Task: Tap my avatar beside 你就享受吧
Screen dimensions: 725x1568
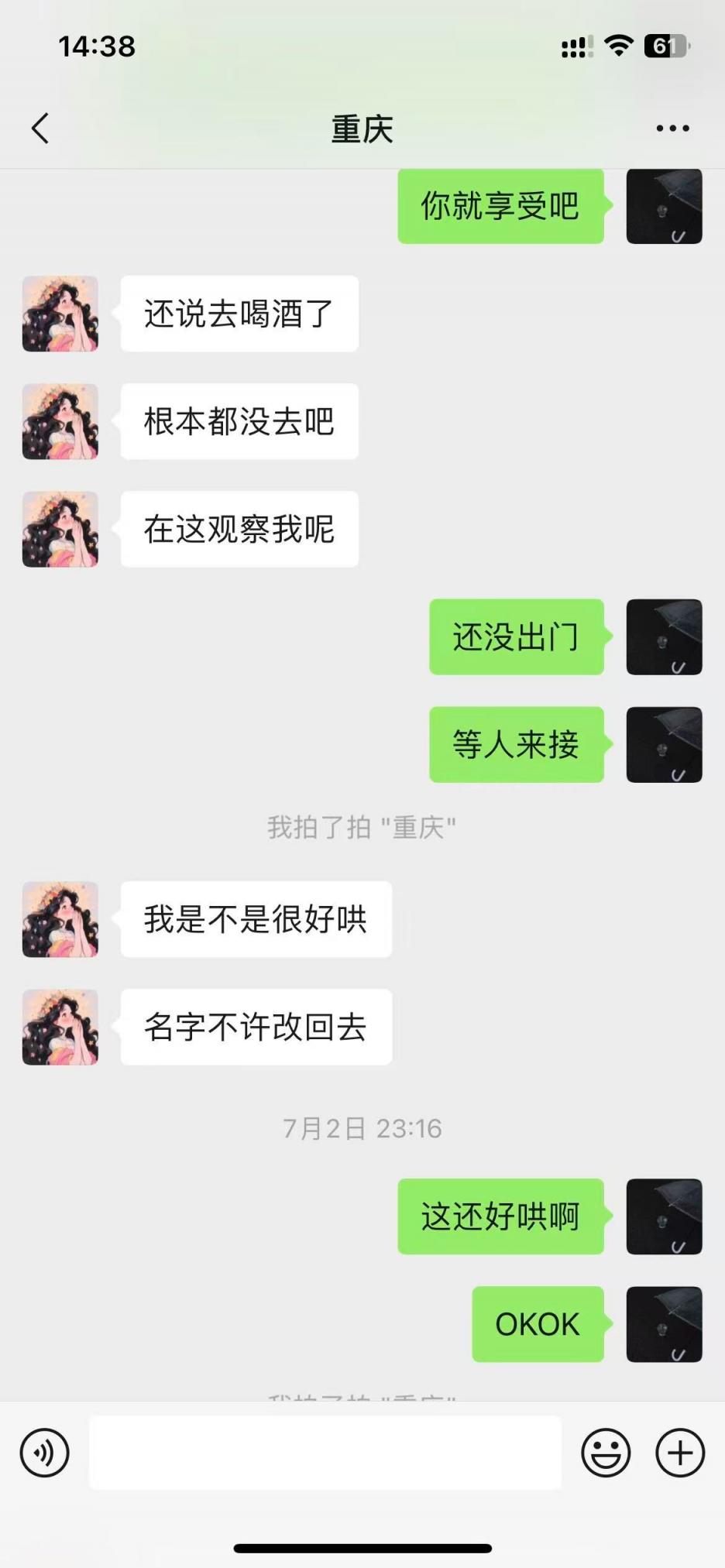Action: [664, 207]
